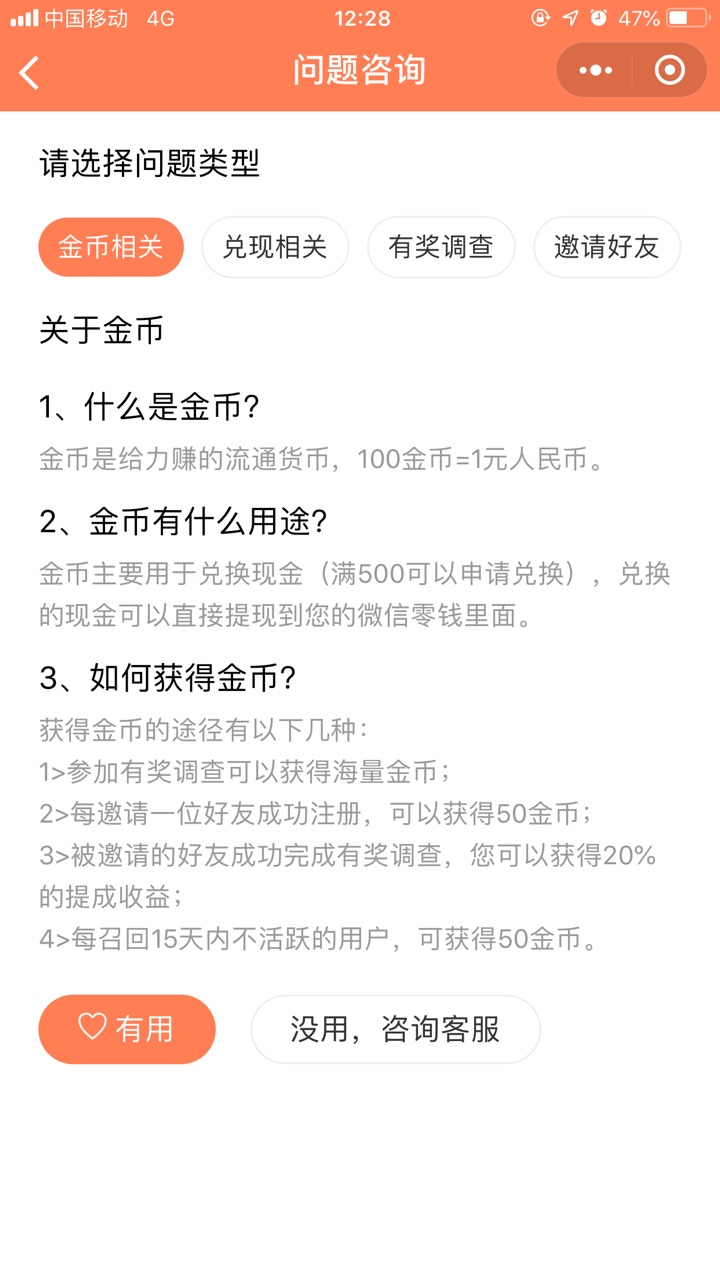The height and width of the screenshot is (1280, 720).
Task: Select the 有奖调查 question category
Action: point(440,247)
